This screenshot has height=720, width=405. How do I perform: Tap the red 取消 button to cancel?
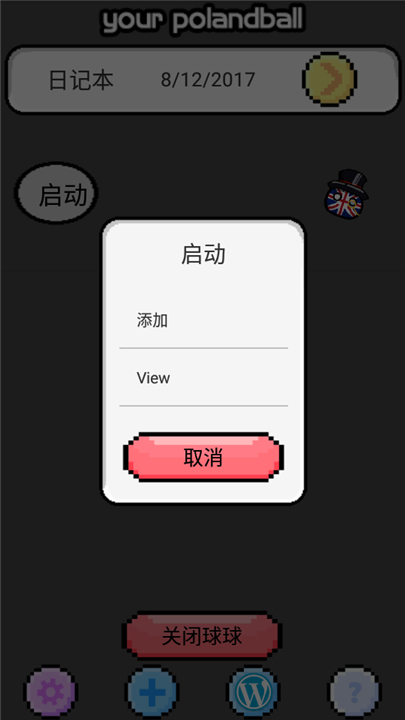click(203, 457)
